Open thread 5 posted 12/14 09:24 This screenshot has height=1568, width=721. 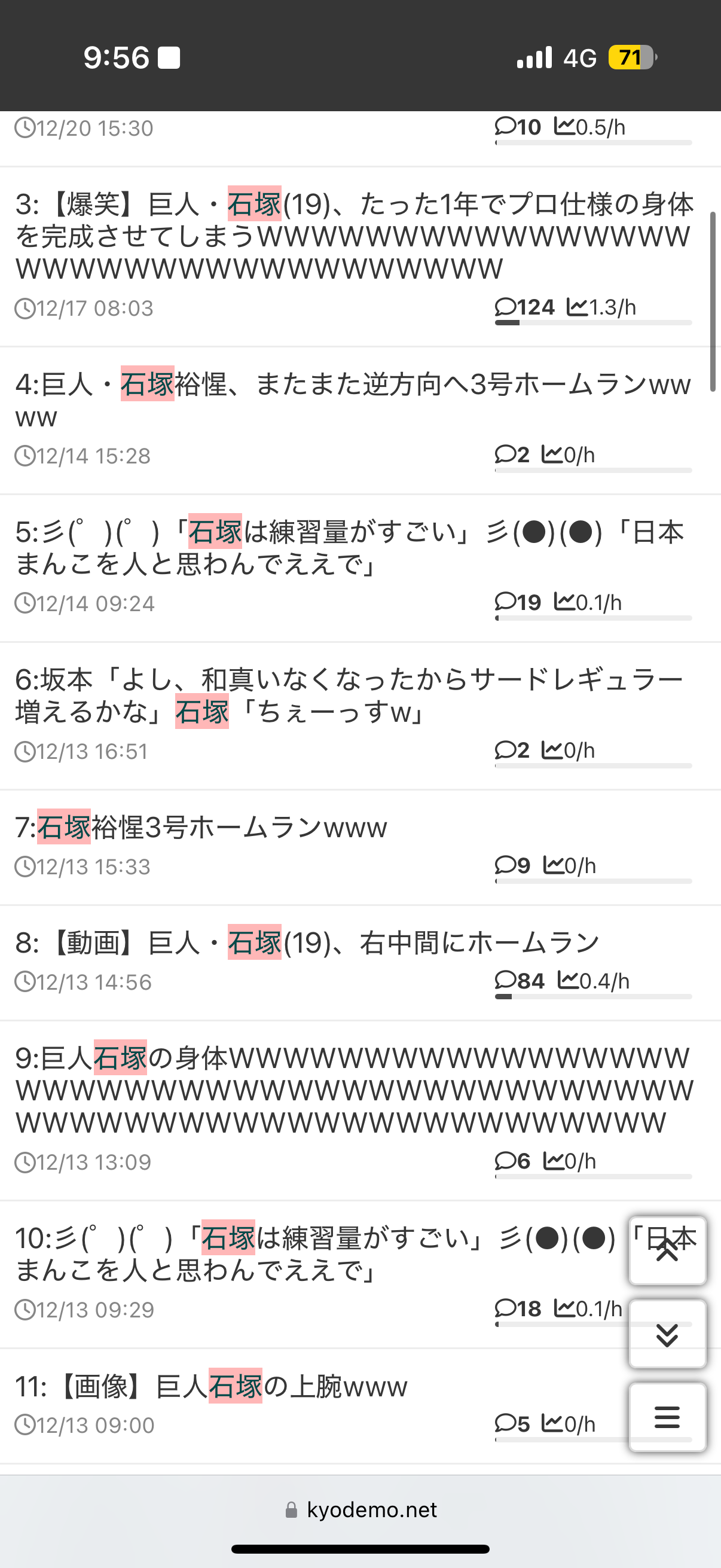coord(349,548)
